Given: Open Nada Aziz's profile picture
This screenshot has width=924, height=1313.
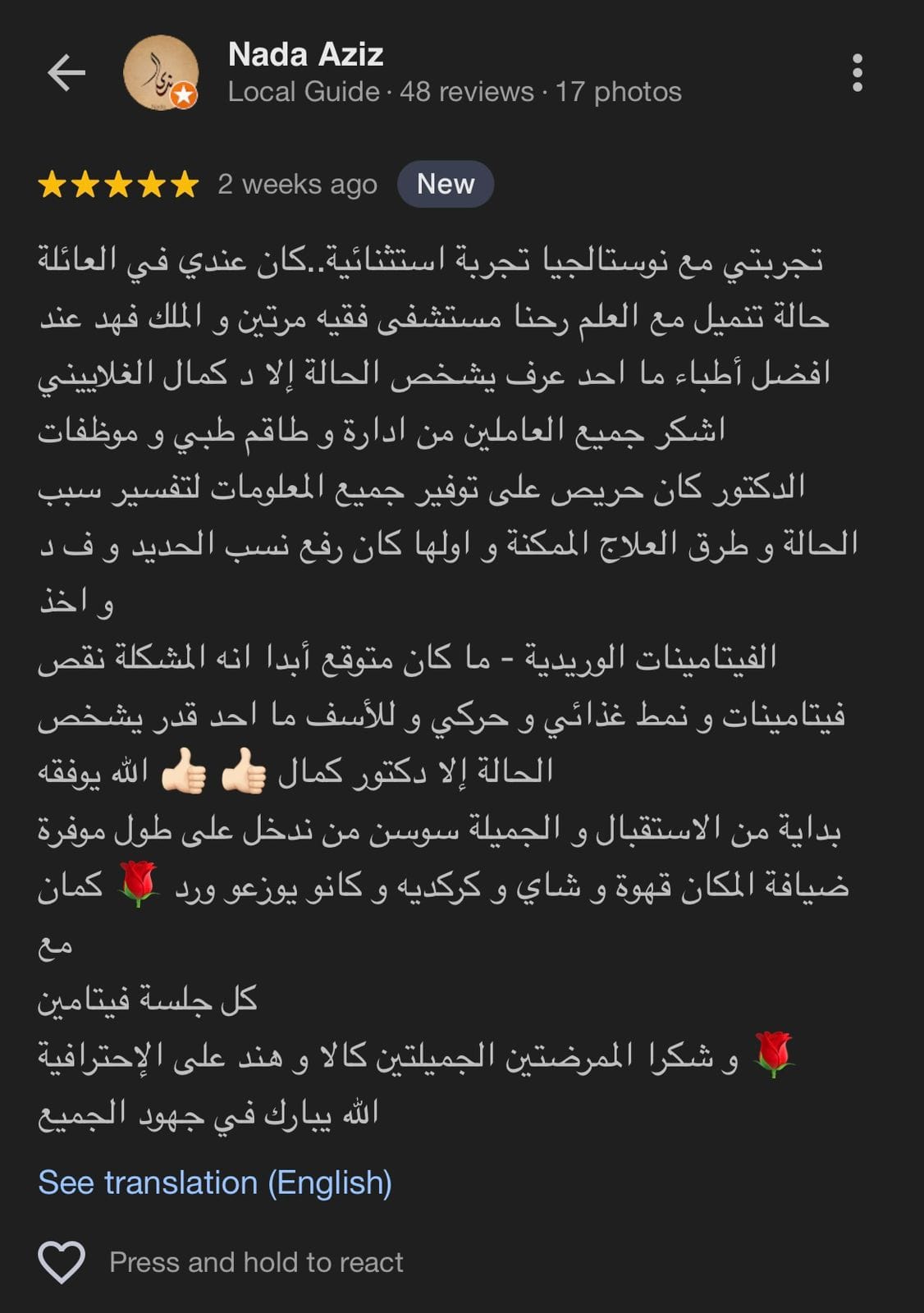Looking at the screenshot, I should pyautogui.click(x=160, y=73).
